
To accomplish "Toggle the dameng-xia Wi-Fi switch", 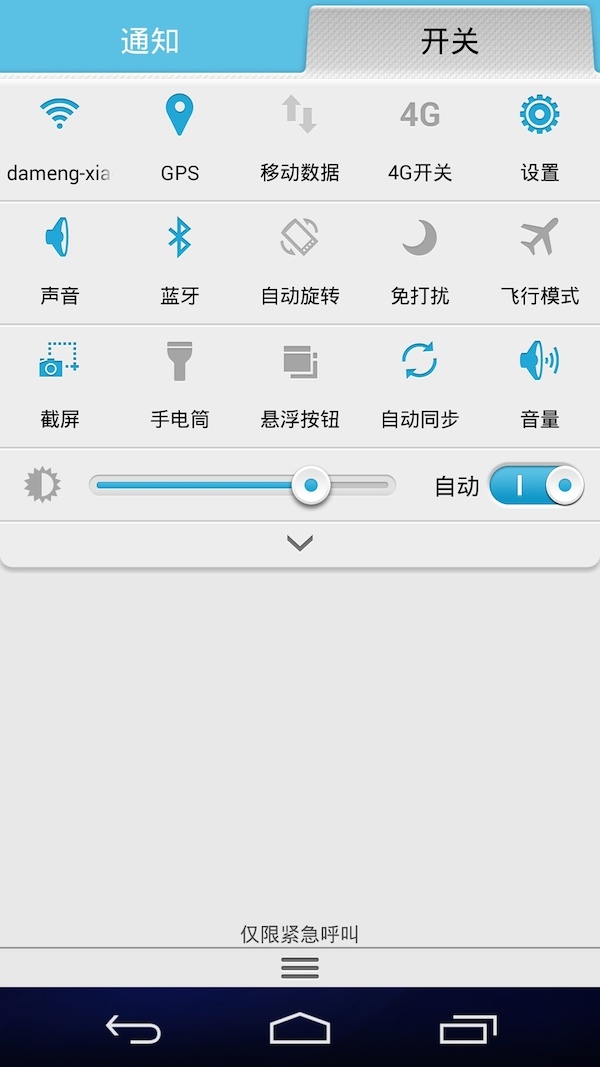I will pos(59,139).
